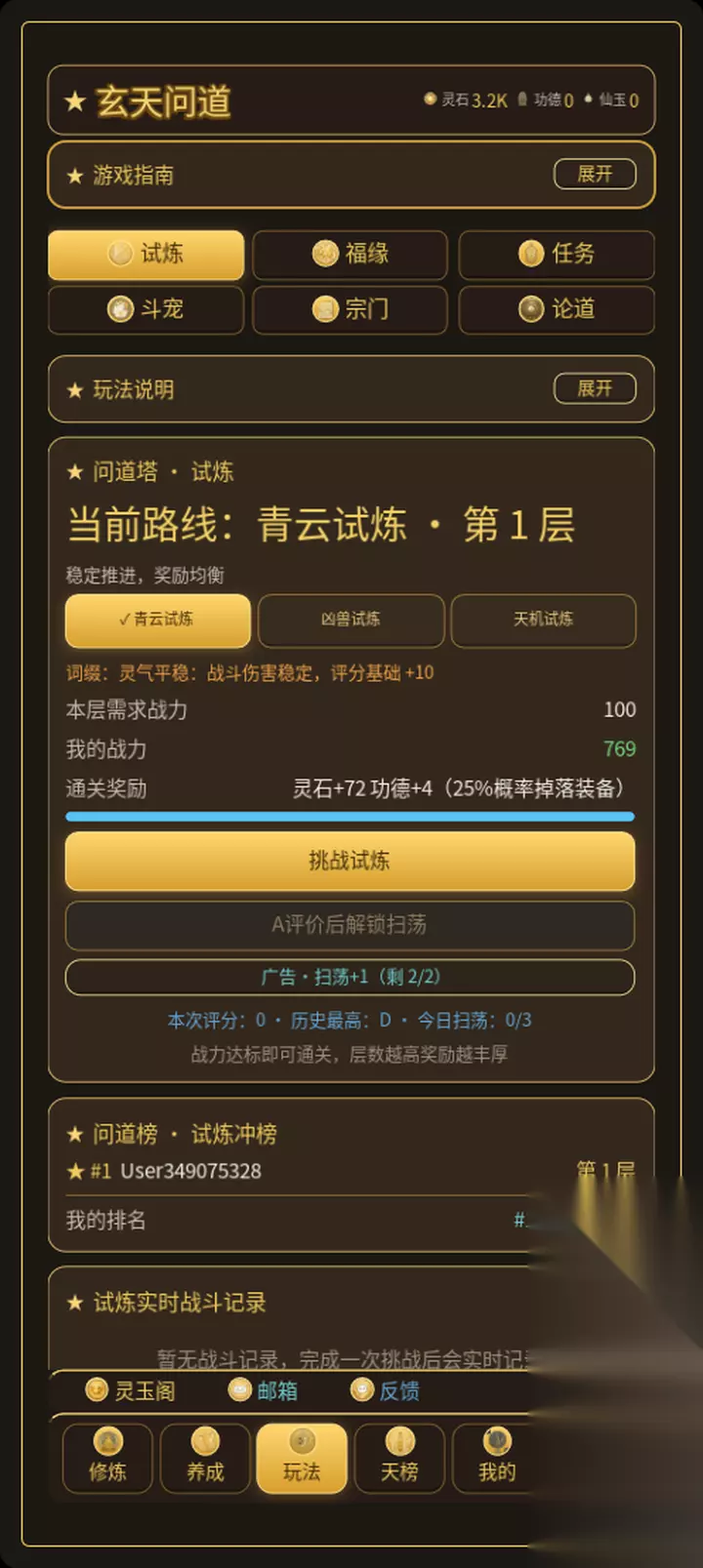The width and height of the screenshot is (703, 1568).
Task: Open the 邮箱 mailbox
Action: [x=263, y=1390]
